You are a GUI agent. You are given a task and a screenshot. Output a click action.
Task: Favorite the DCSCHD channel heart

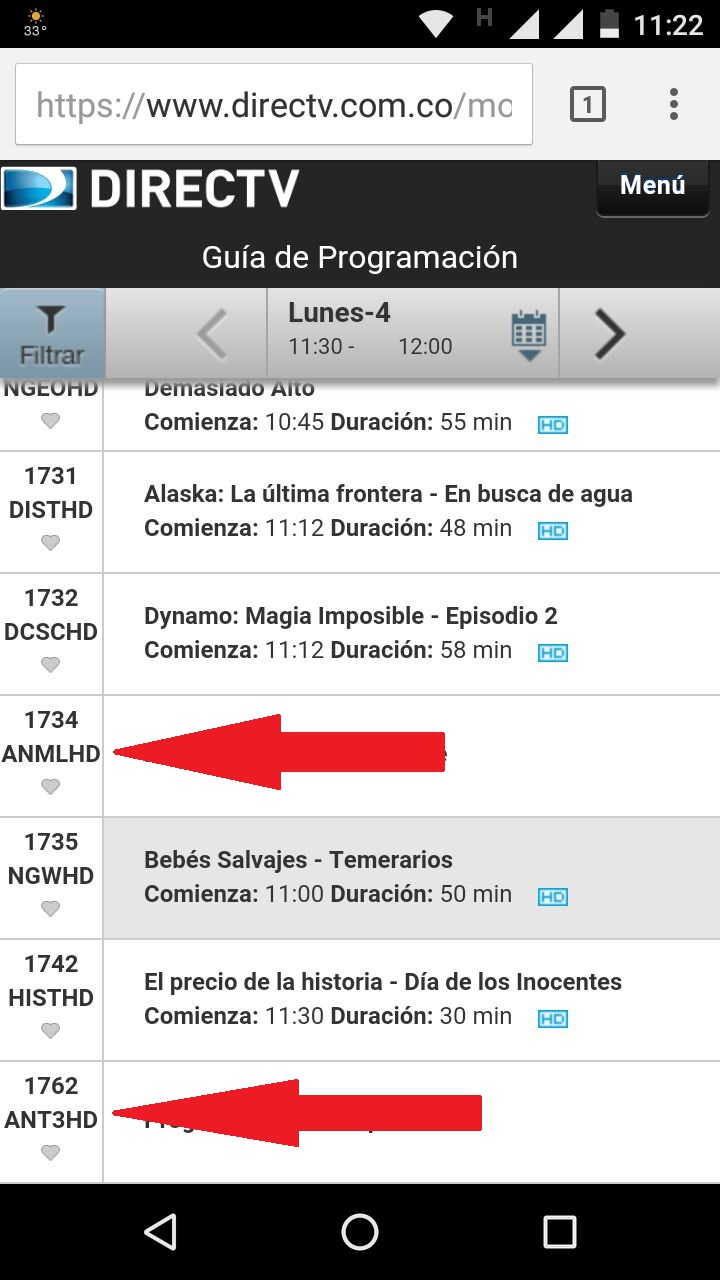(50, 665)
